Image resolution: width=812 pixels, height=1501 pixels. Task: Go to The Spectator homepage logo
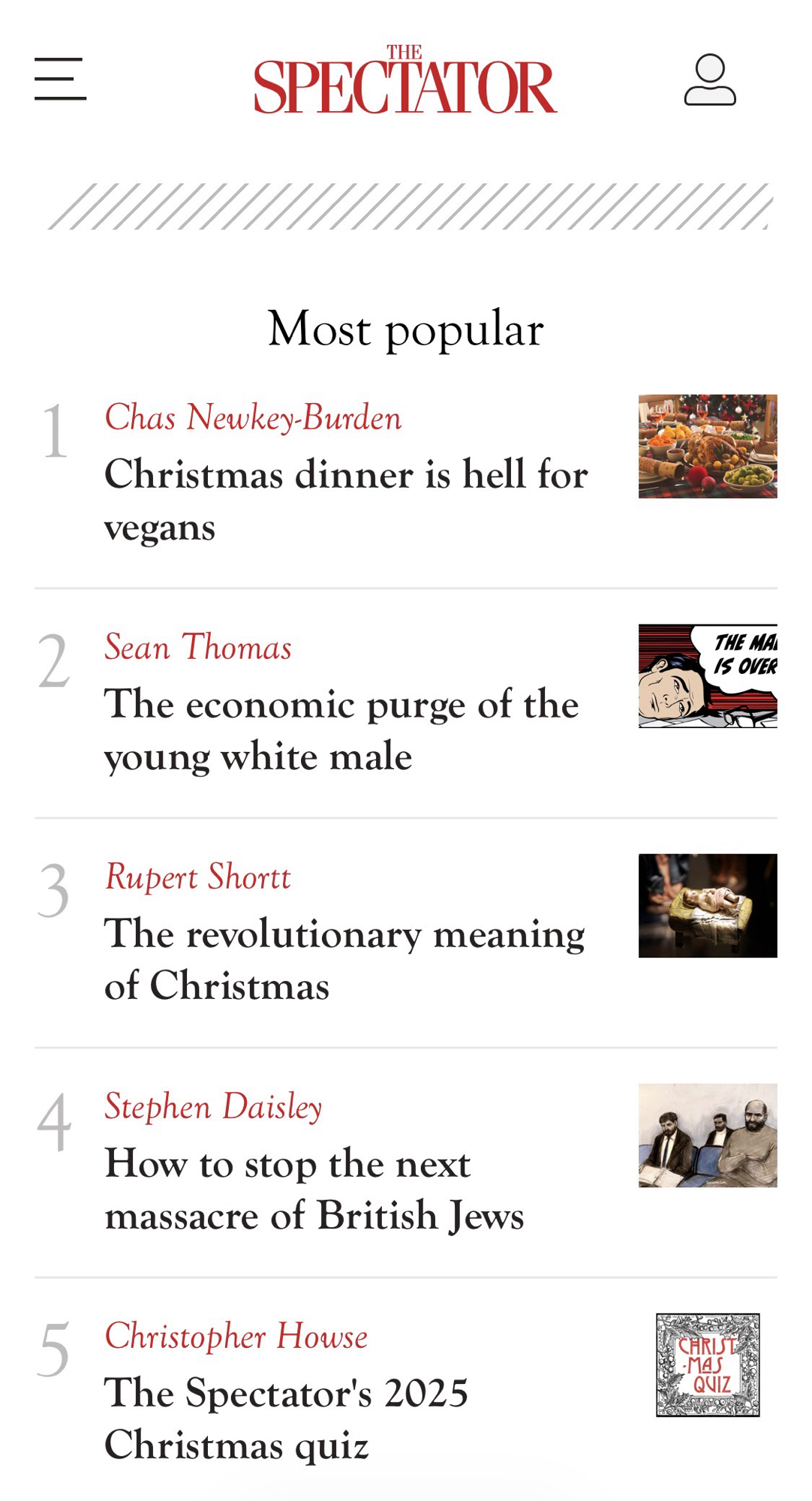click(405, 80)
